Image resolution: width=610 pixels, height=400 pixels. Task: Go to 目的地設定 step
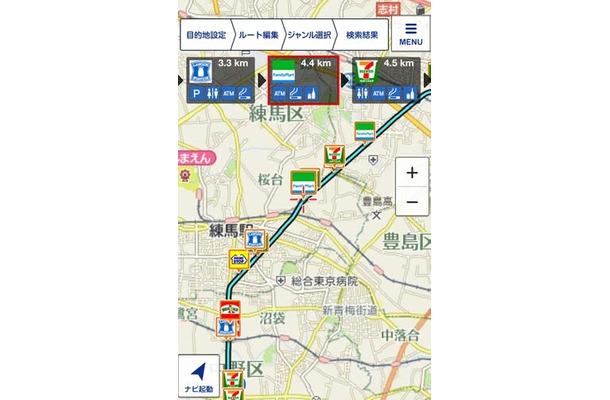206,35
